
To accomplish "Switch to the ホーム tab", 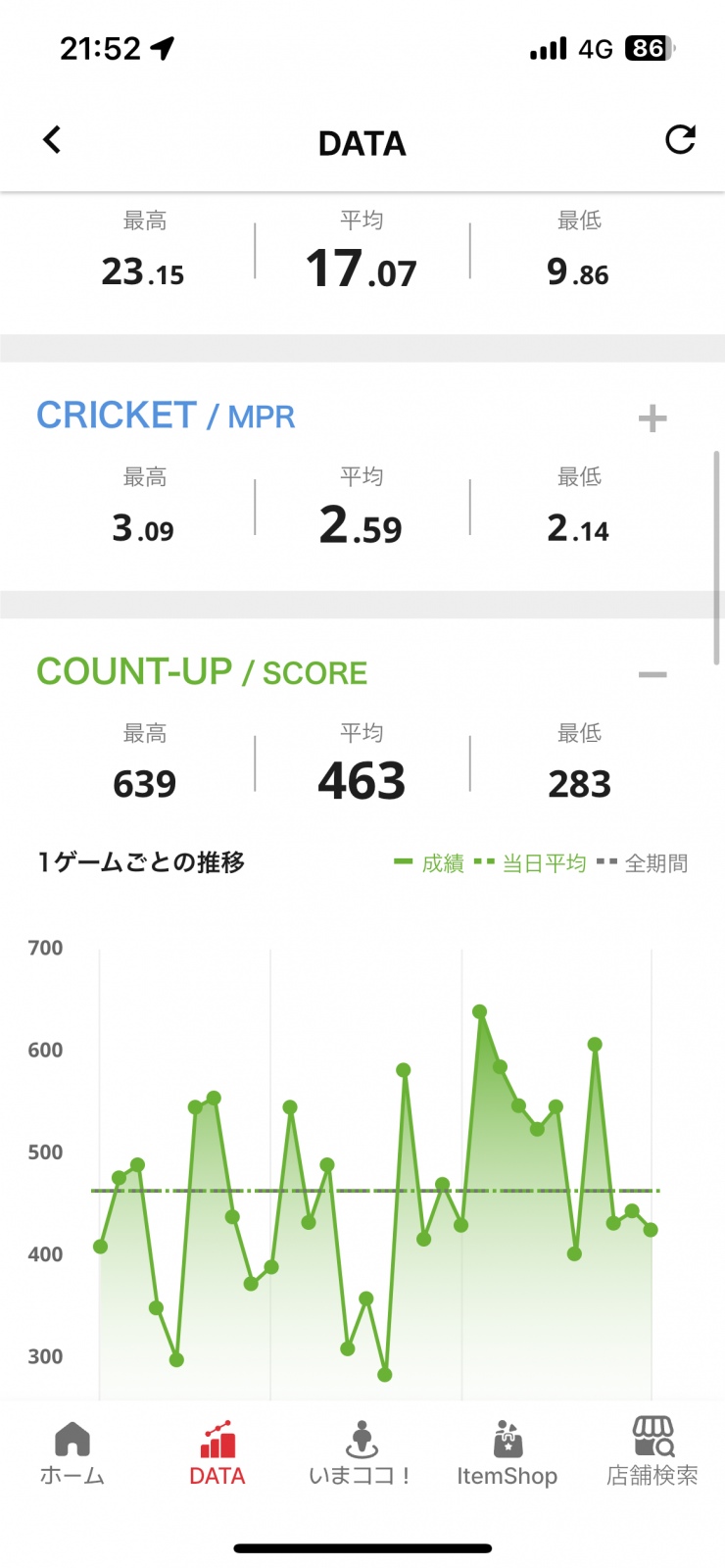I will click(x=72, y=1453).
